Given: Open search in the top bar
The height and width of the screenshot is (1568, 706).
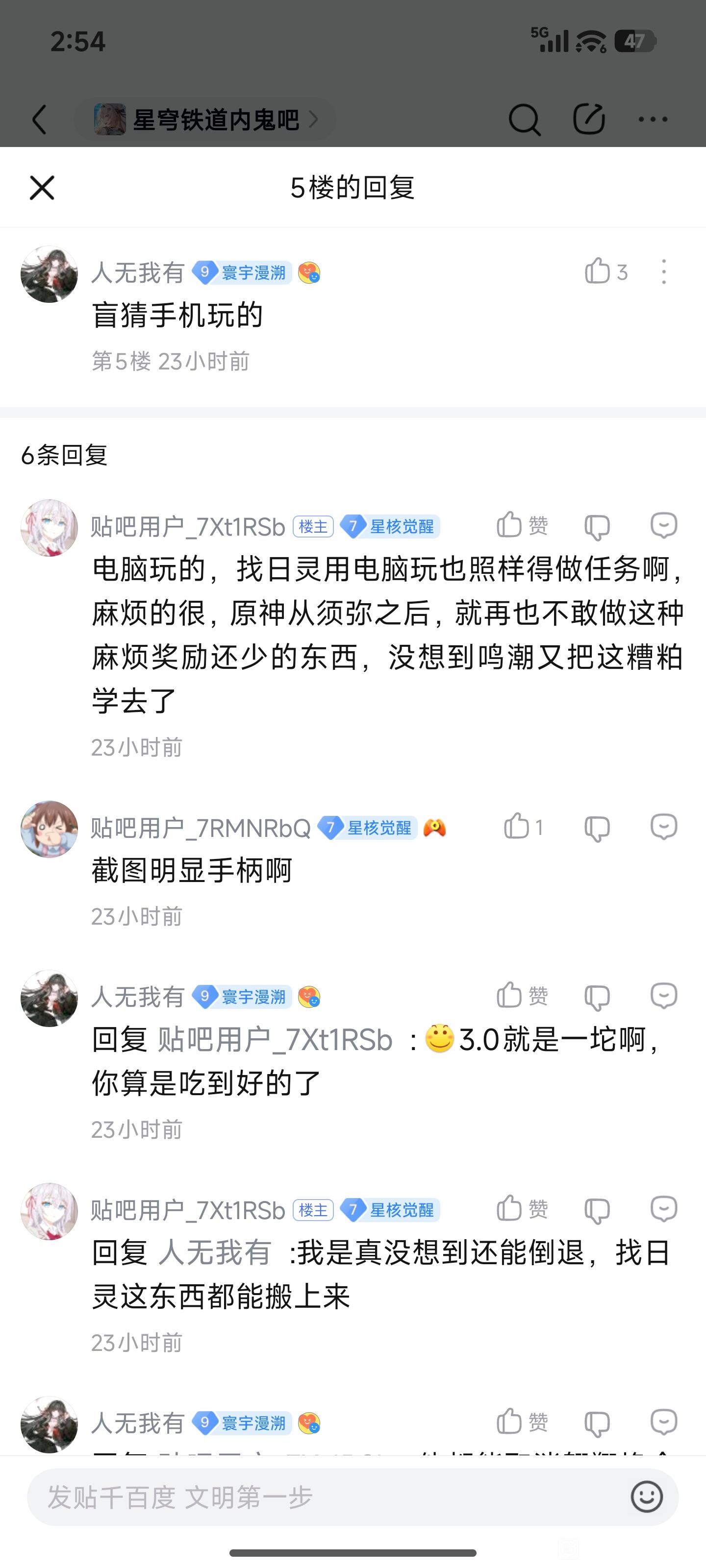Looking at the screenshot, I should coord(524,119).
